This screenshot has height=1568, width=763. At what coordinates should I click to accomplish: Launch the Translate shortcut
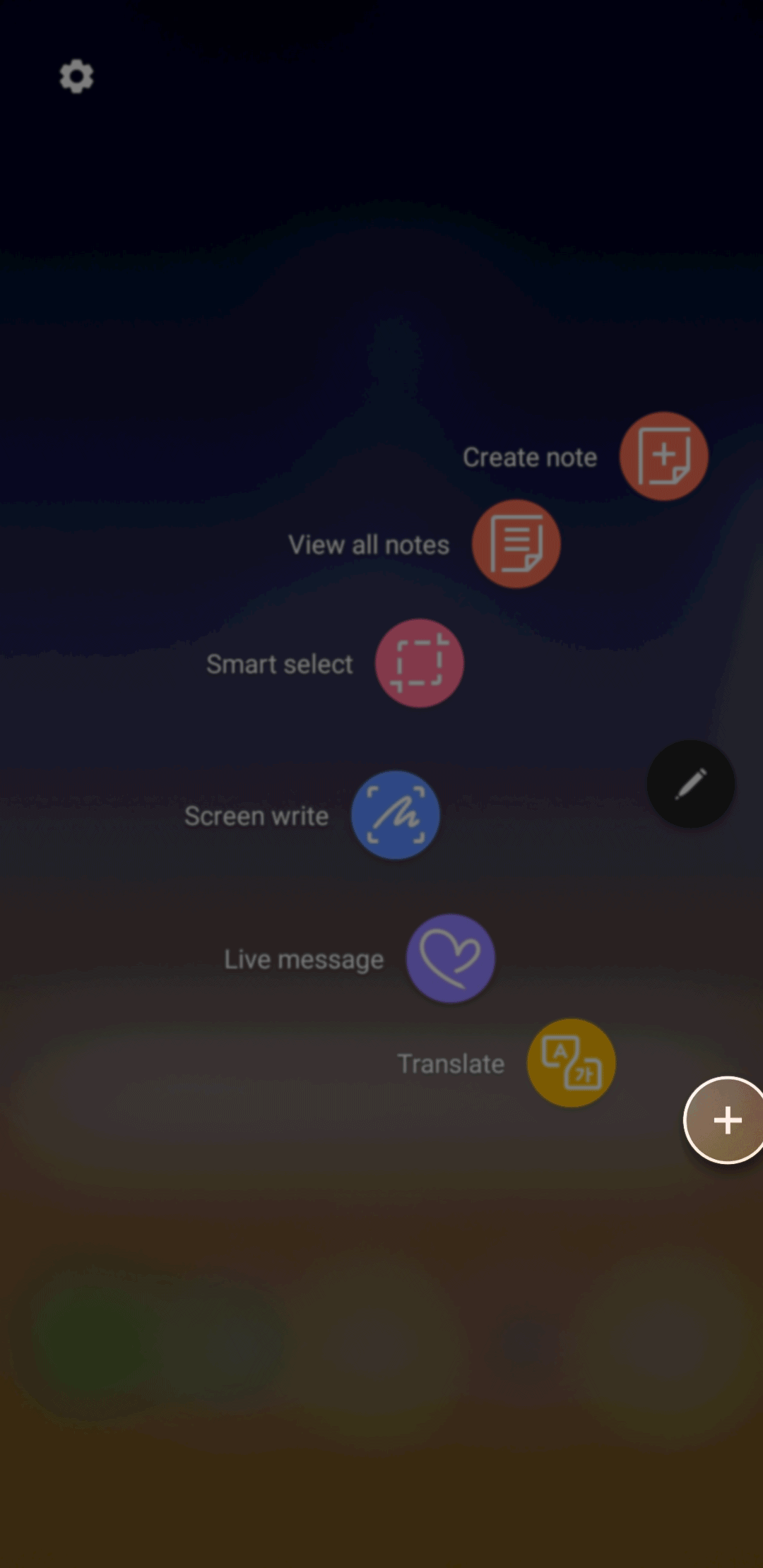571,1062
